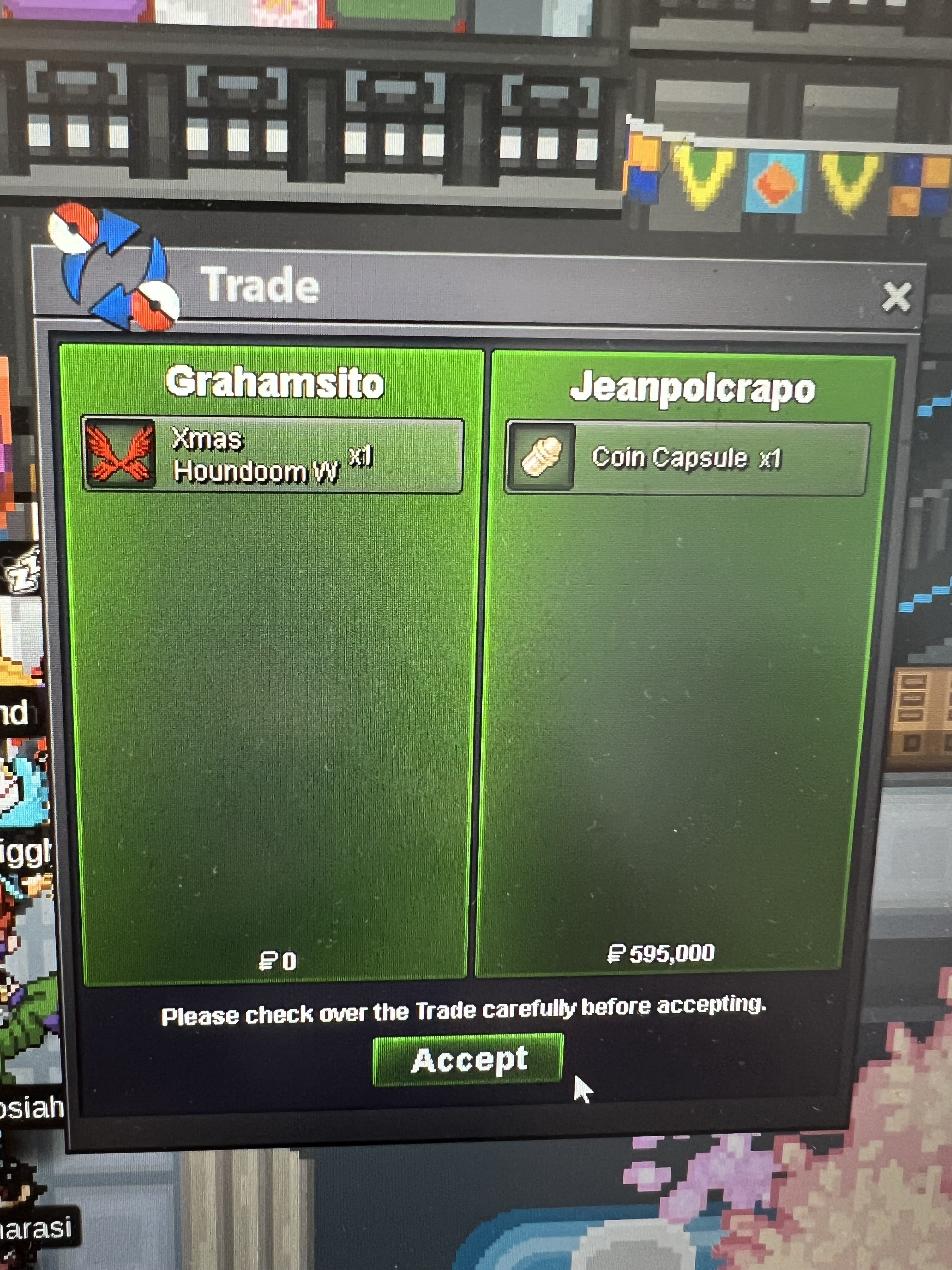Accept the trade offer

pyautogui.click(x=468, y=1059)
